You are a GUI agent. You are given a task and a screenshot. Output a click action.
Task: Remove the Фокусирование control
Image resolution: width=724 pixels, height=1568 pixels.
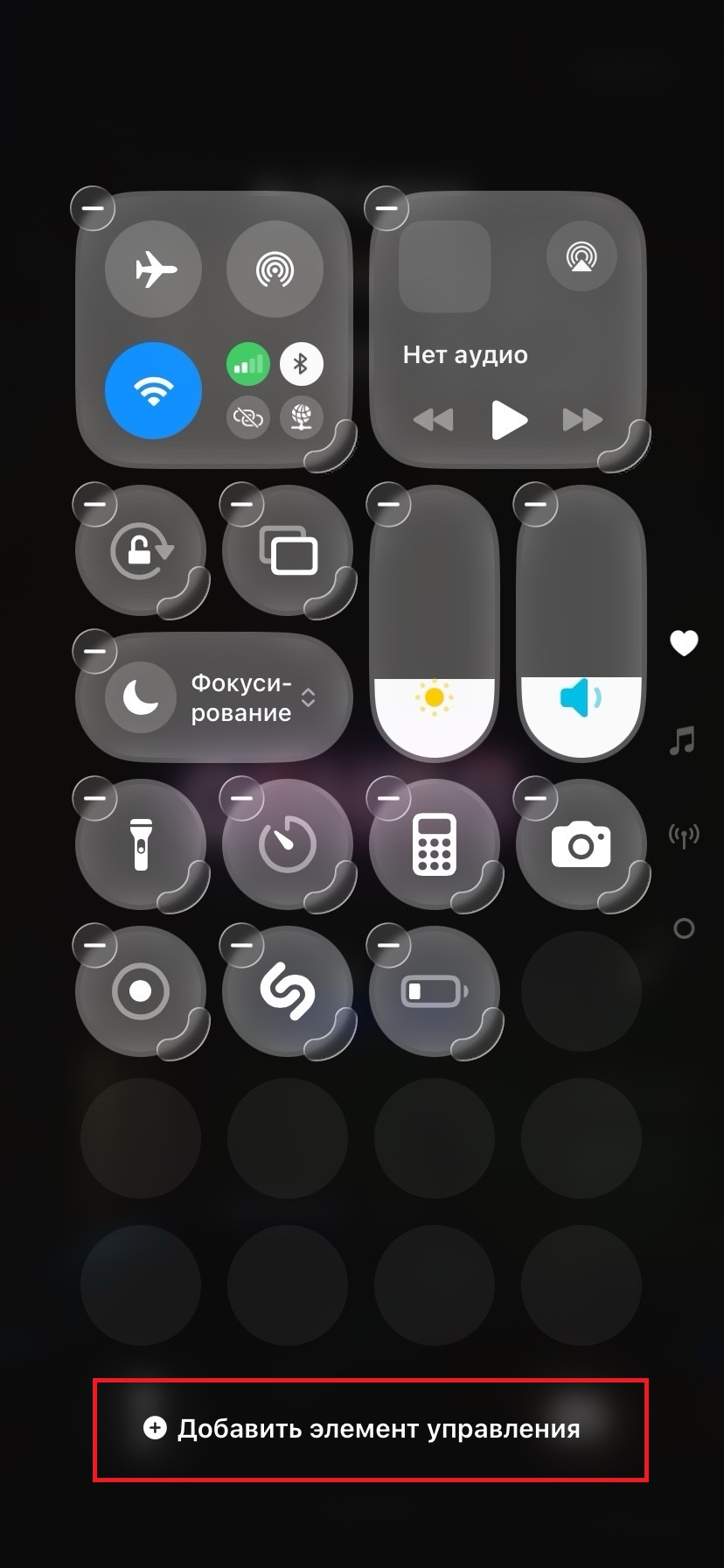94,651
